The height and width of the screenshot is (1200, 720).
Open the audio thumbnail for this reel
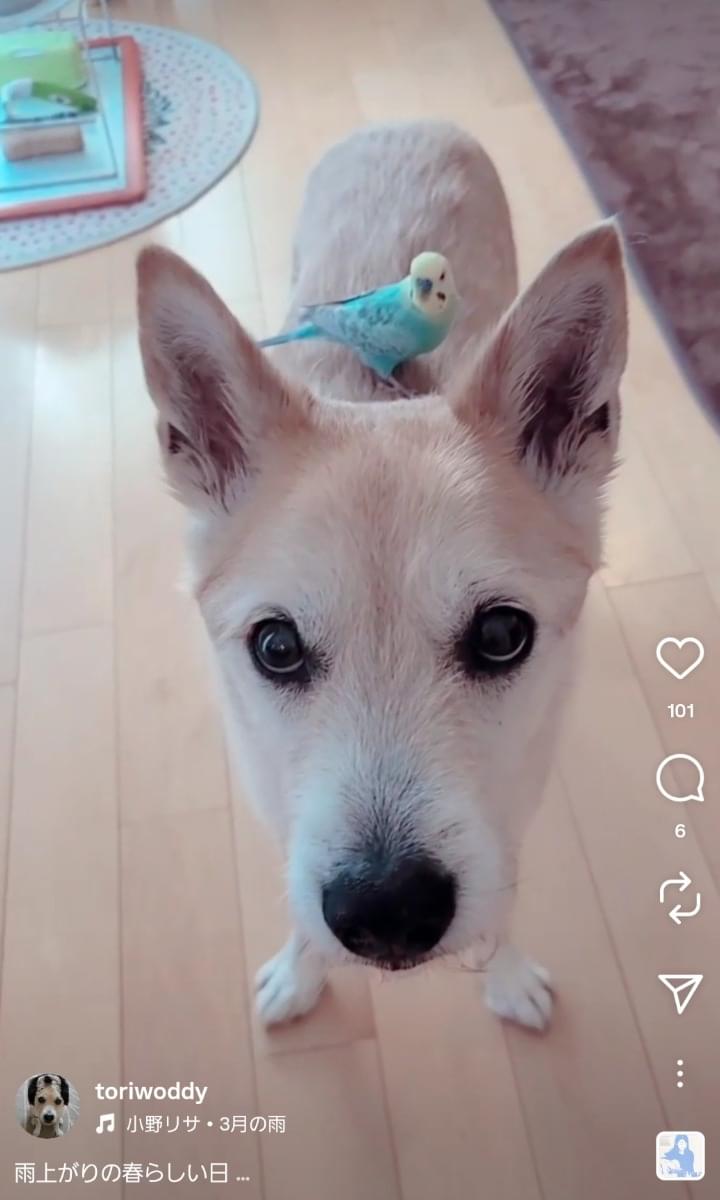pyautogui.click(x=680, y=1155)
